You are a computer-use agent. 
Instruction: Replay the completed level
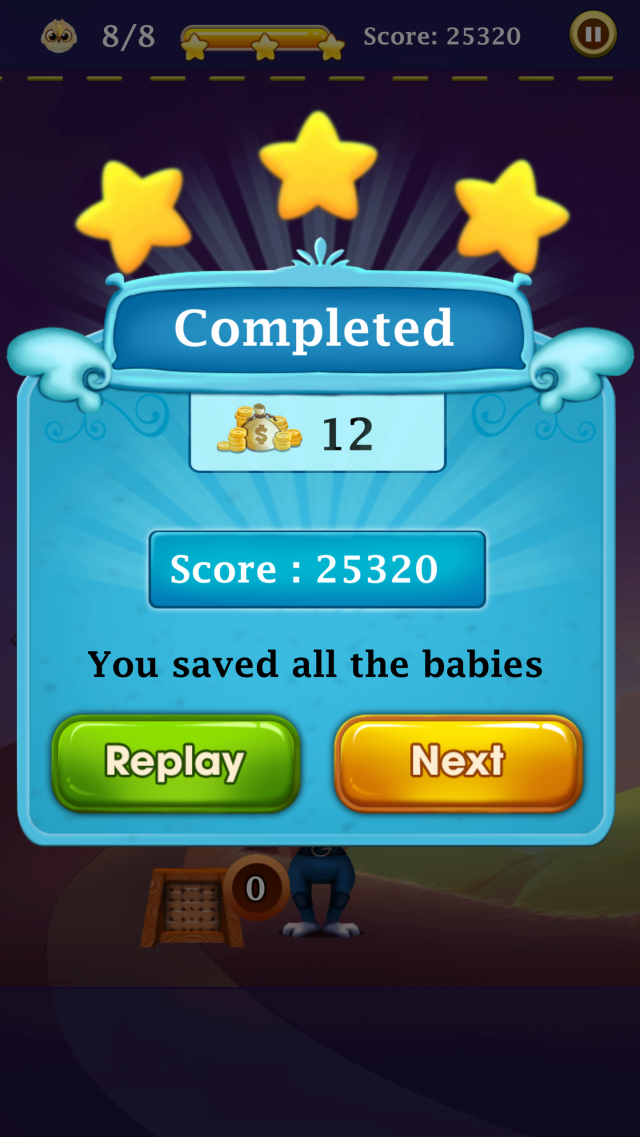[176, 763]
